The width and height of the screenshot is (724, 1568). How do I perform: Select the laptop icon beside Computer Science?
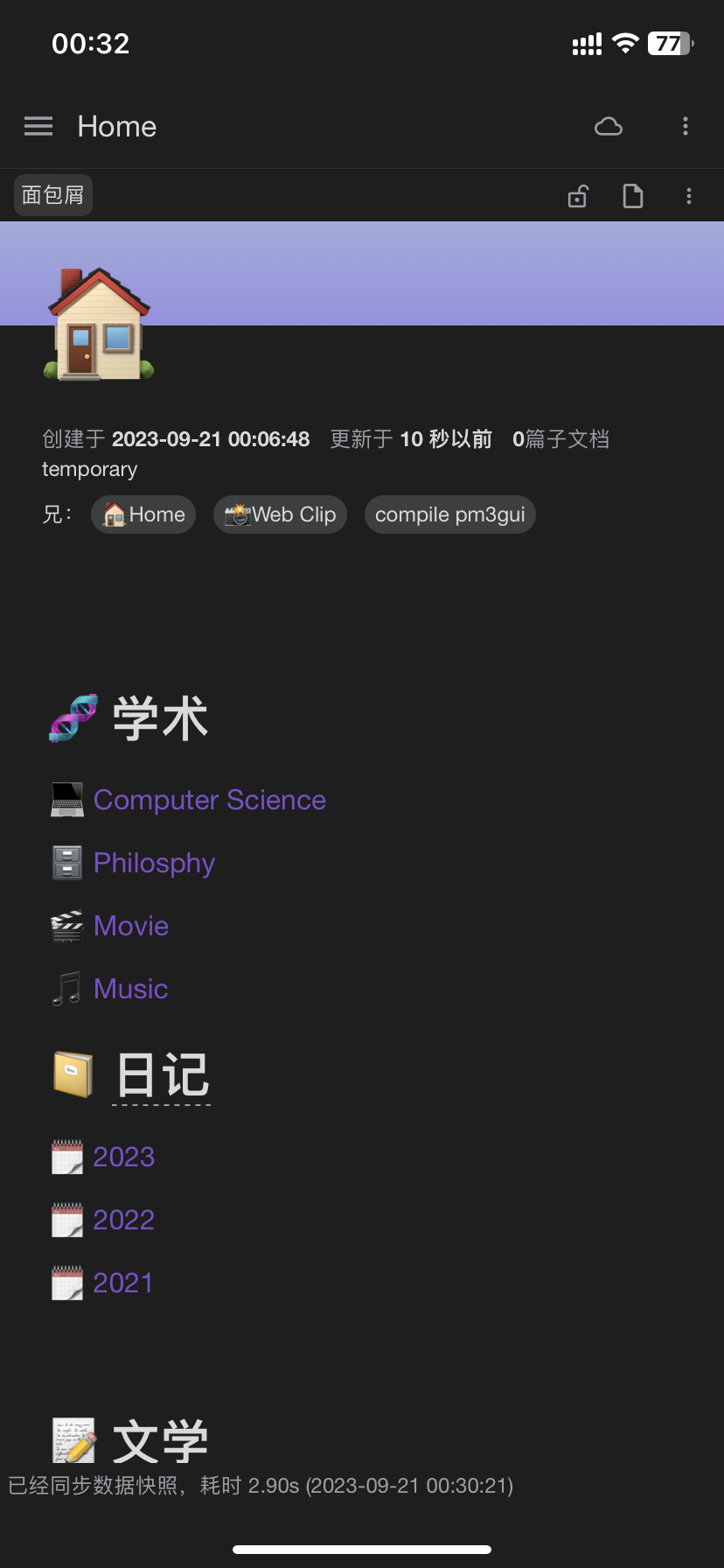(x=66, y=799)
